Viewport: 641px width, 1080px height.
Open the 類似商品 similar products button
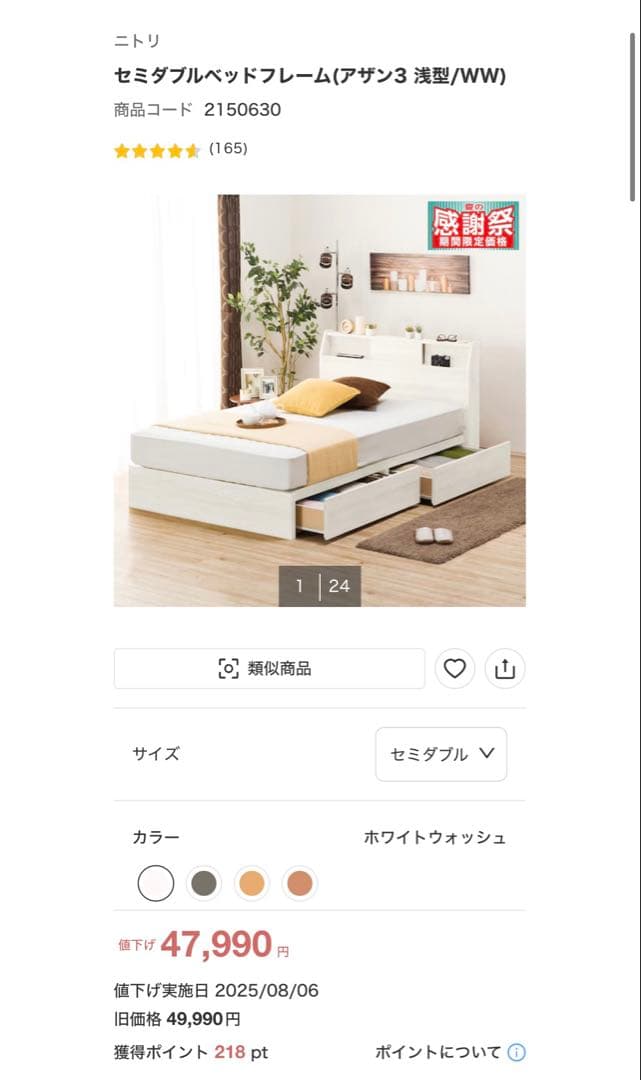click(x=269, y=669)
